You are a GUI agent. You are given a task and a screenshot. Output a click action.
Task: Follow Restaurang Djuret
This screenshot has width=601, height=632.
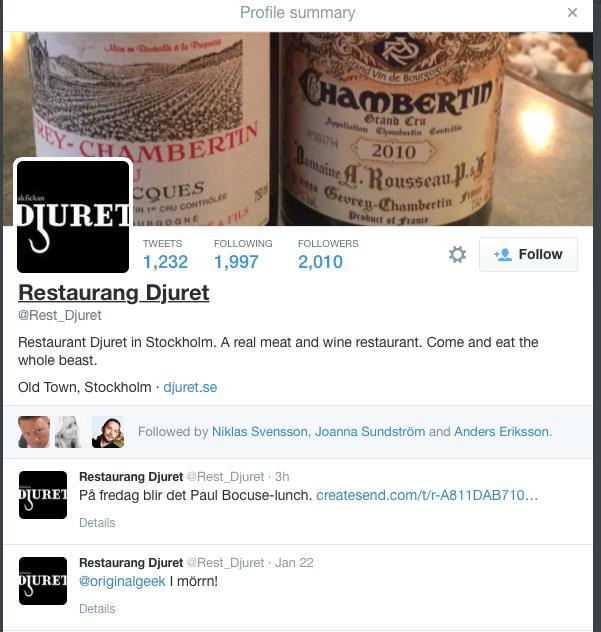pyautogui.click(x=528, y=254)
